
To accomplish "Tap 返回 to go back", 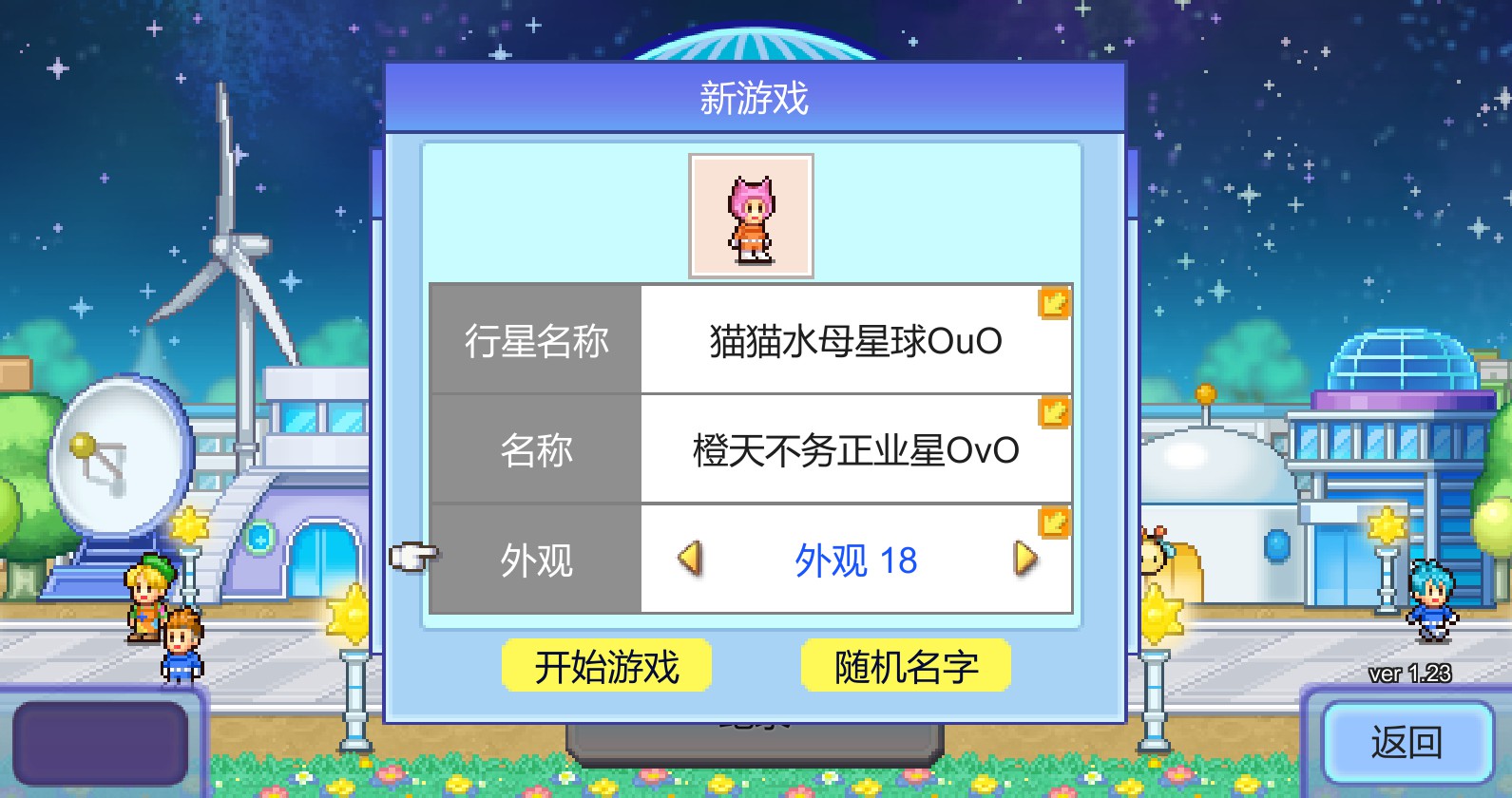I will [x=1407, y=742].
